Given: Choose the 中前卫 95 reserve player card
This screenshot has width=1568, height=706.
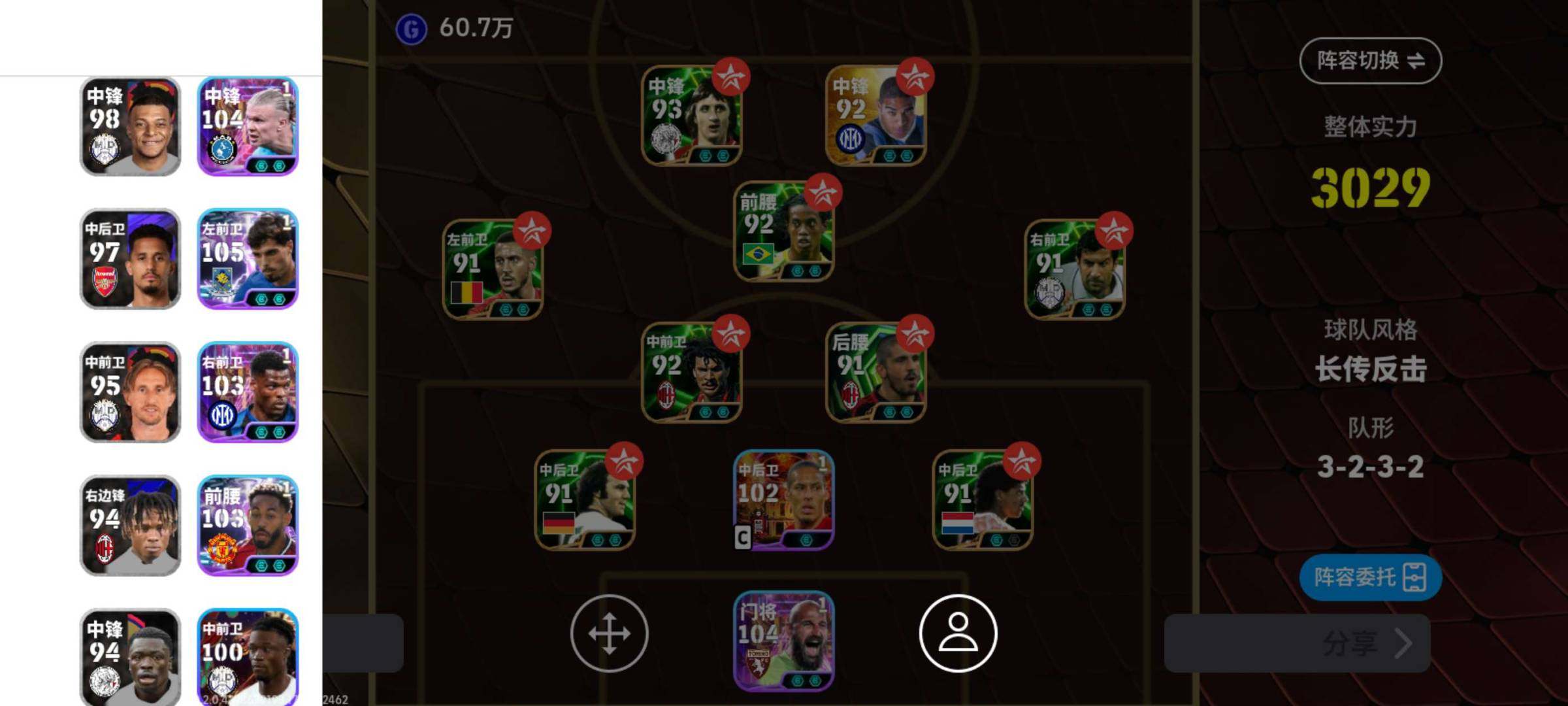Looking at the screenshot, I should tap(130, 392).
